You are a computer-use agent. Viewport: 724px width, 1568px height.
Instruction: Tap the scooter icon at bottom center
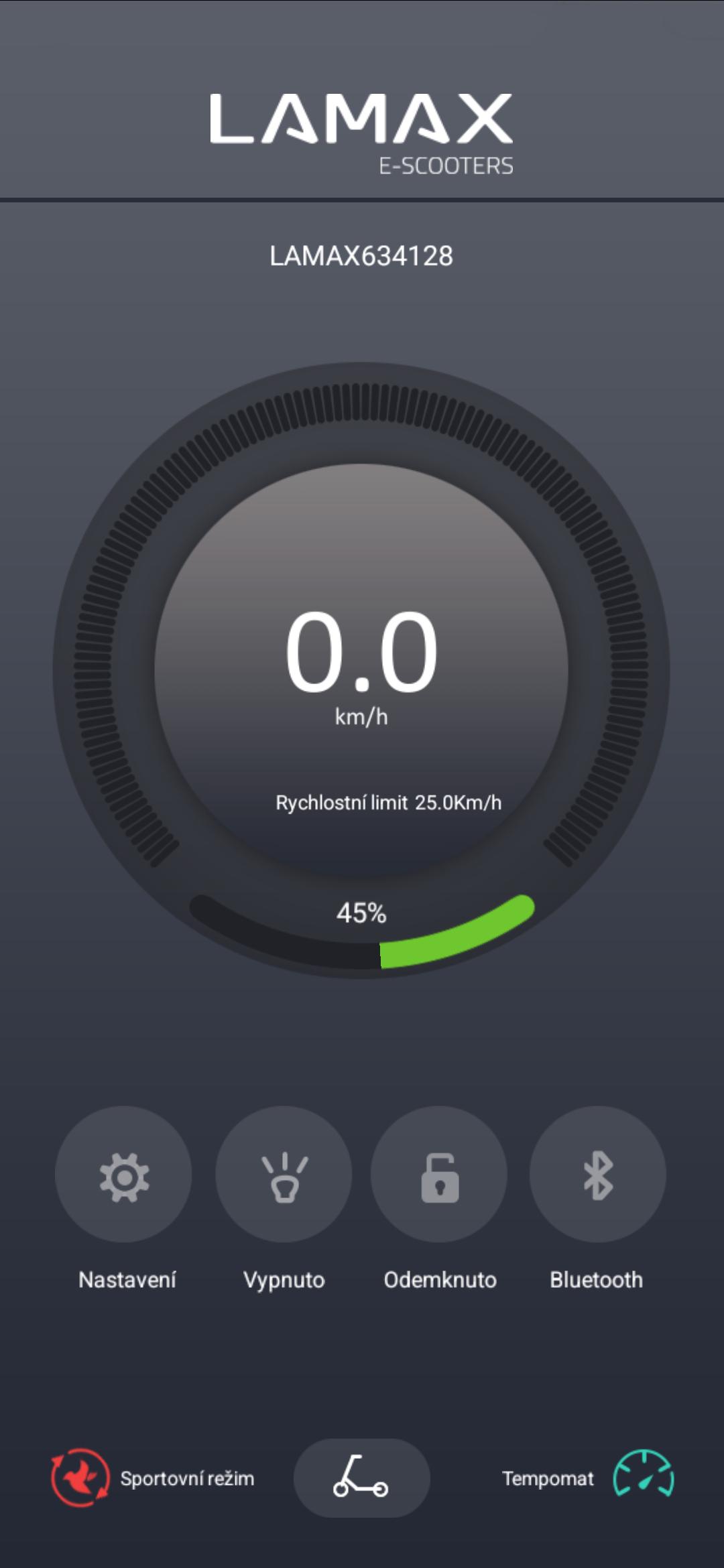click(361, 1478)
